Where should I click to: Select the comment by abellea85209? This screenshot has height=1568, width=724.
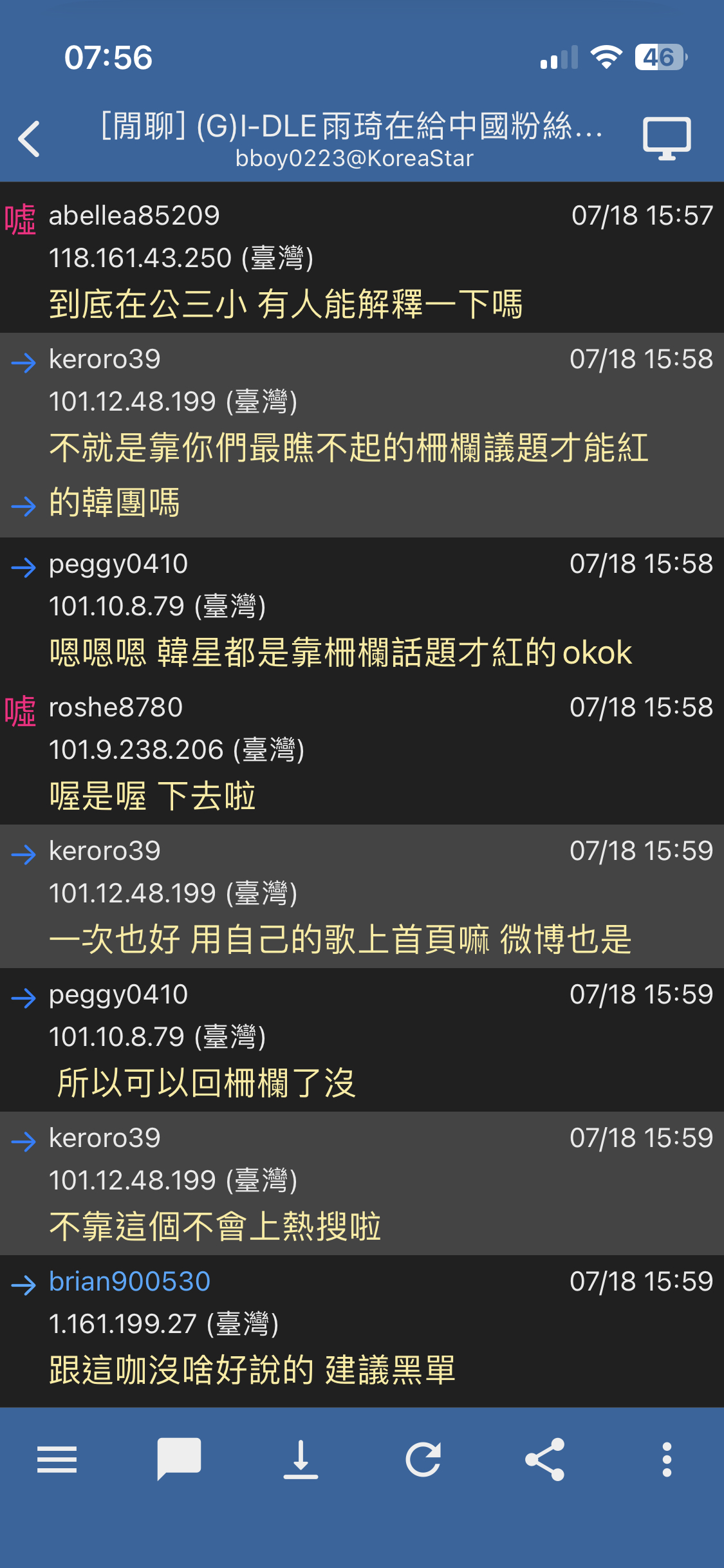[362, 257]
